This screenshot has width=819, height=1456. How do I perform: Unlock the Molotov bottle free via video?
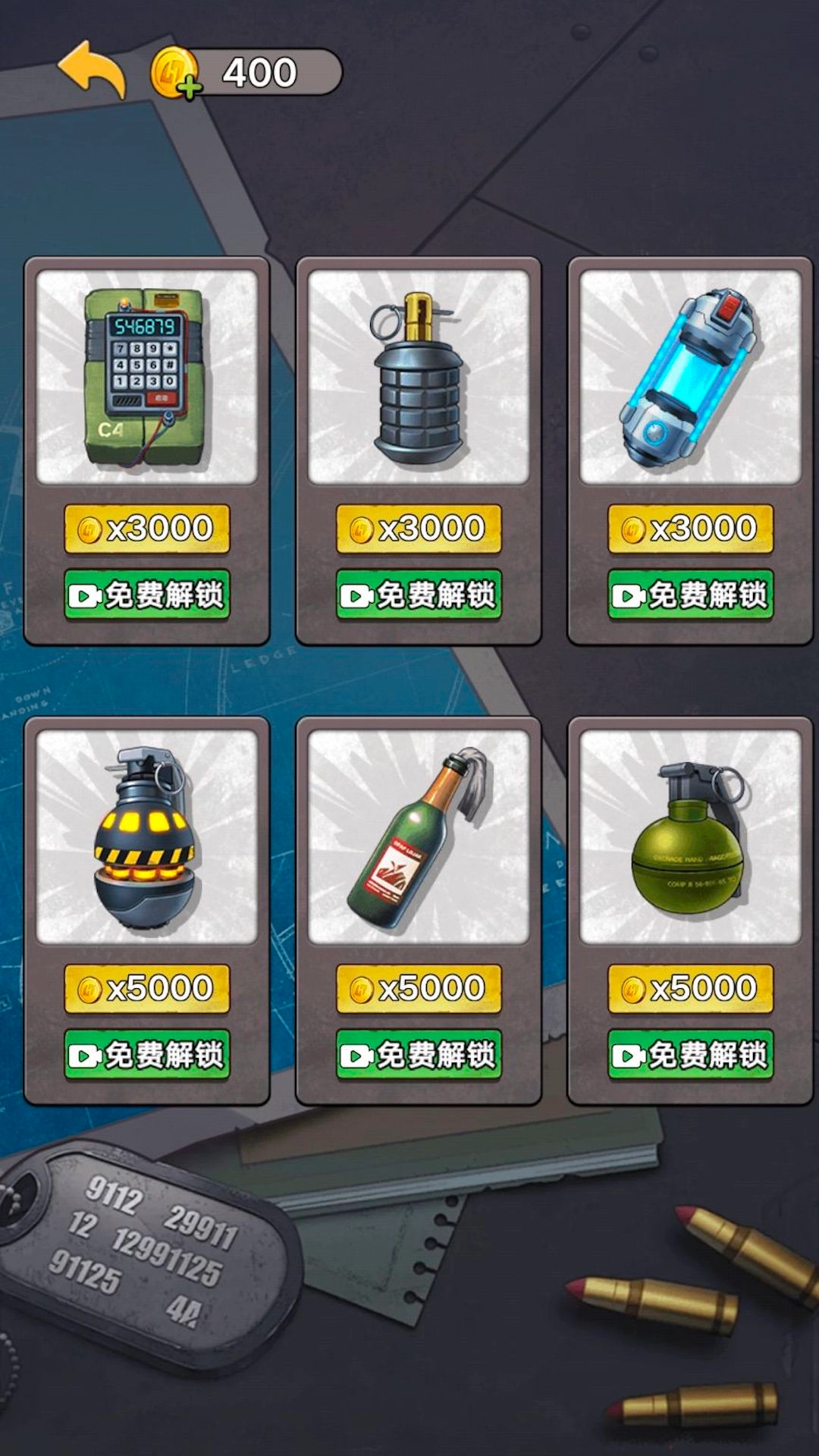(x=419, y=1055)
